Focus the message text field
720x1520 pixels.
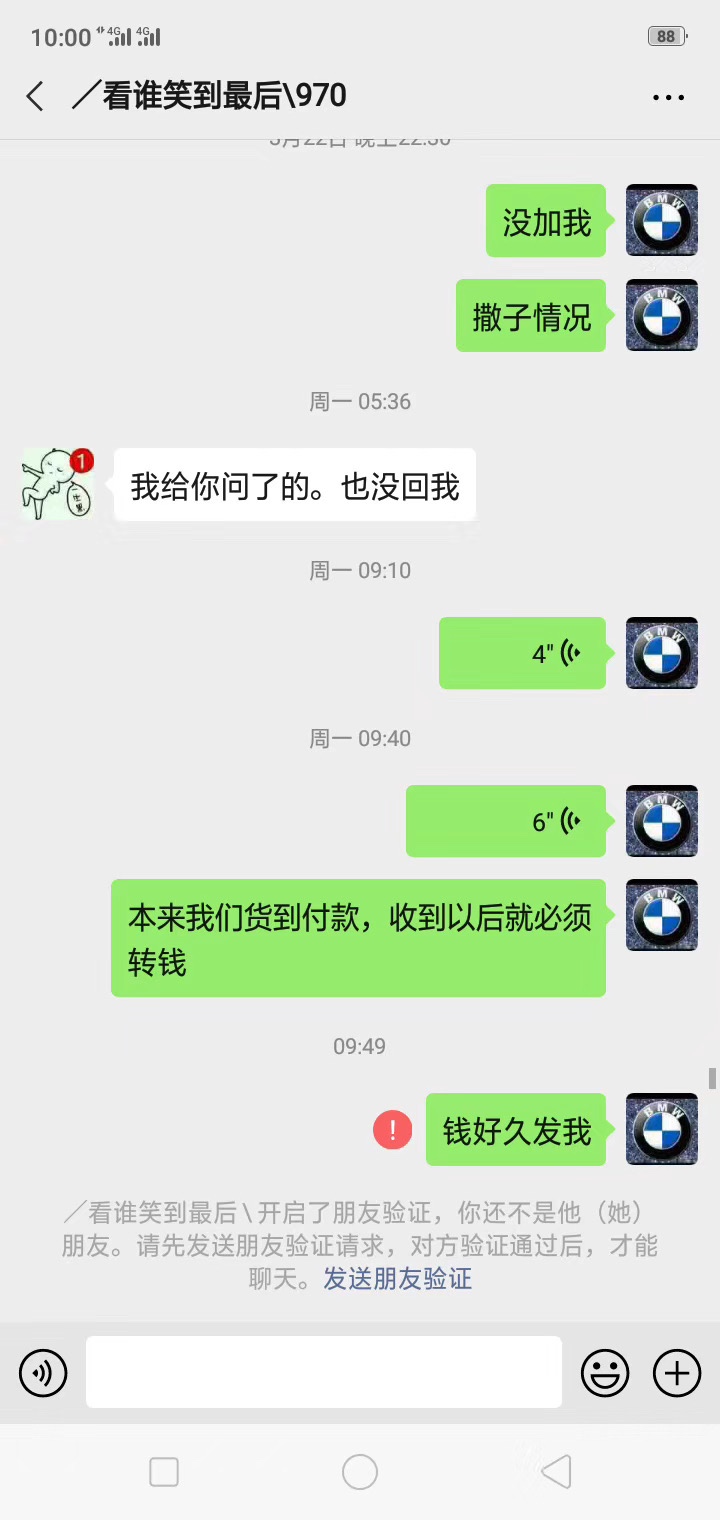click(x=323, y=1372)
